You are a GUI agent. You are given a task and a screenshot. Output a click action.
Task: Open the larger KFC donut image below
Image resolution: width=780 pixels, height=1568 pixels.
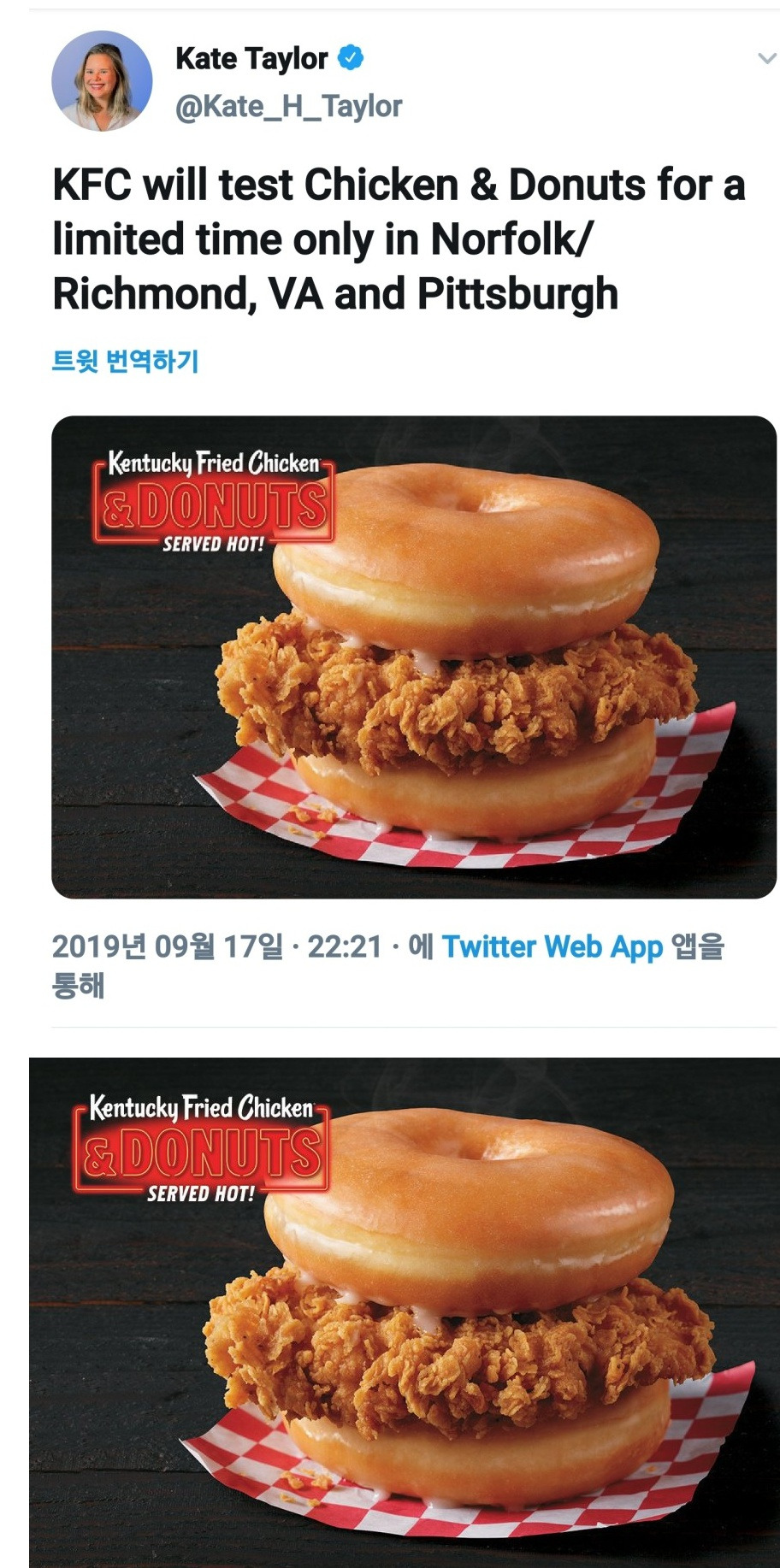pyautogui.click(x=405, y=1312)
